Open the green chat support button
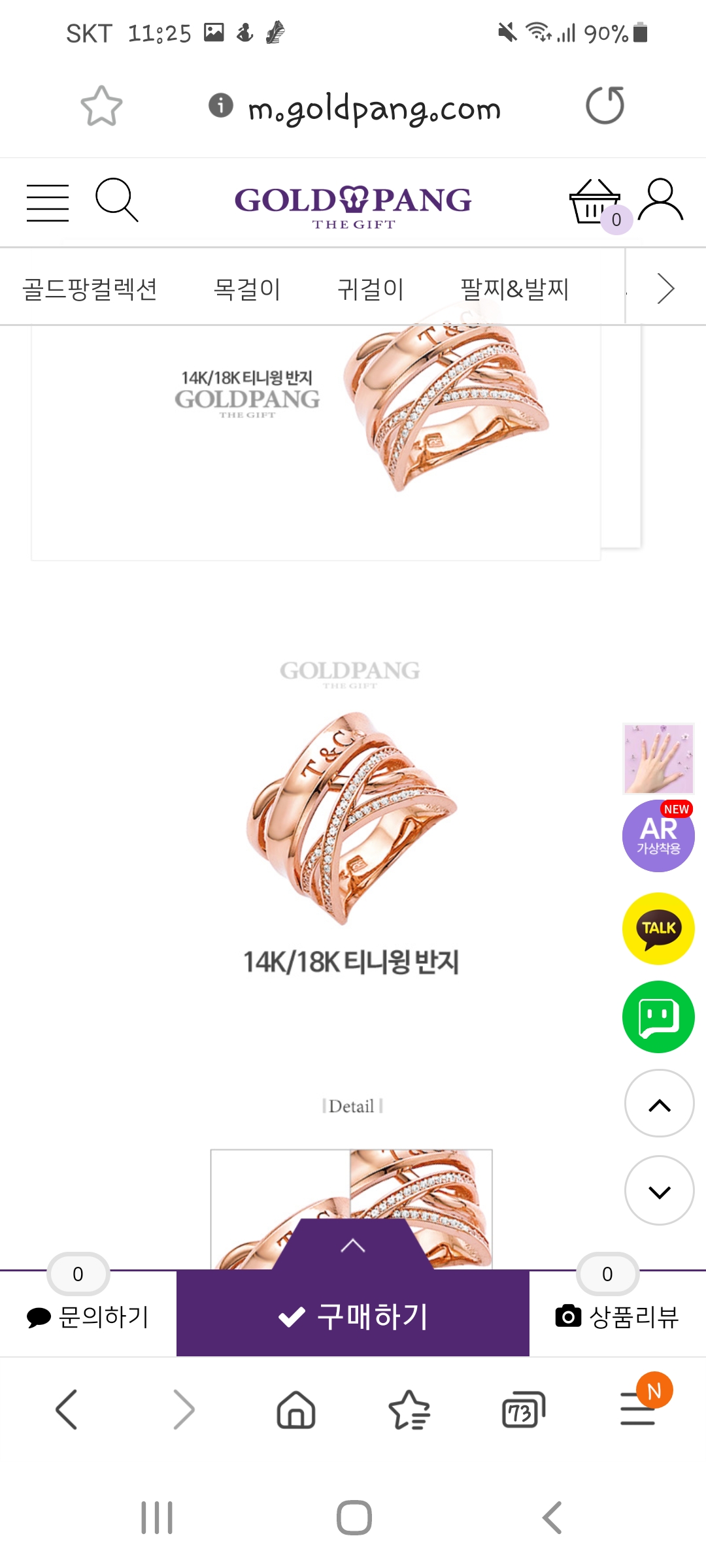This screenshot has height=1568, width=706. [x=658, y=1017]
